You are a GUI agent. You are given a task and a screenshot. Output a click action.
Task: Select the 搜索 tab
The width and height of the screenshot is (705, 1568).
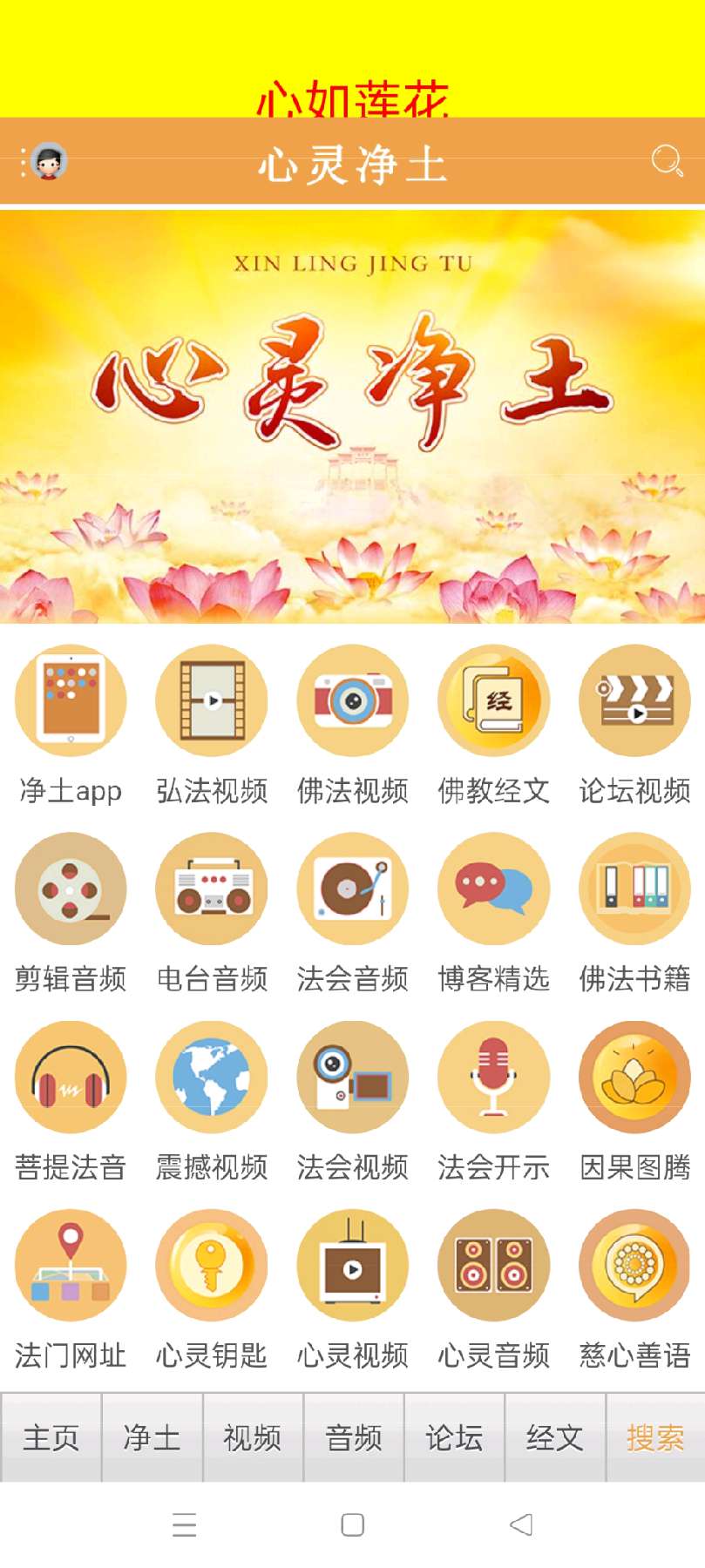[655, 1437]
